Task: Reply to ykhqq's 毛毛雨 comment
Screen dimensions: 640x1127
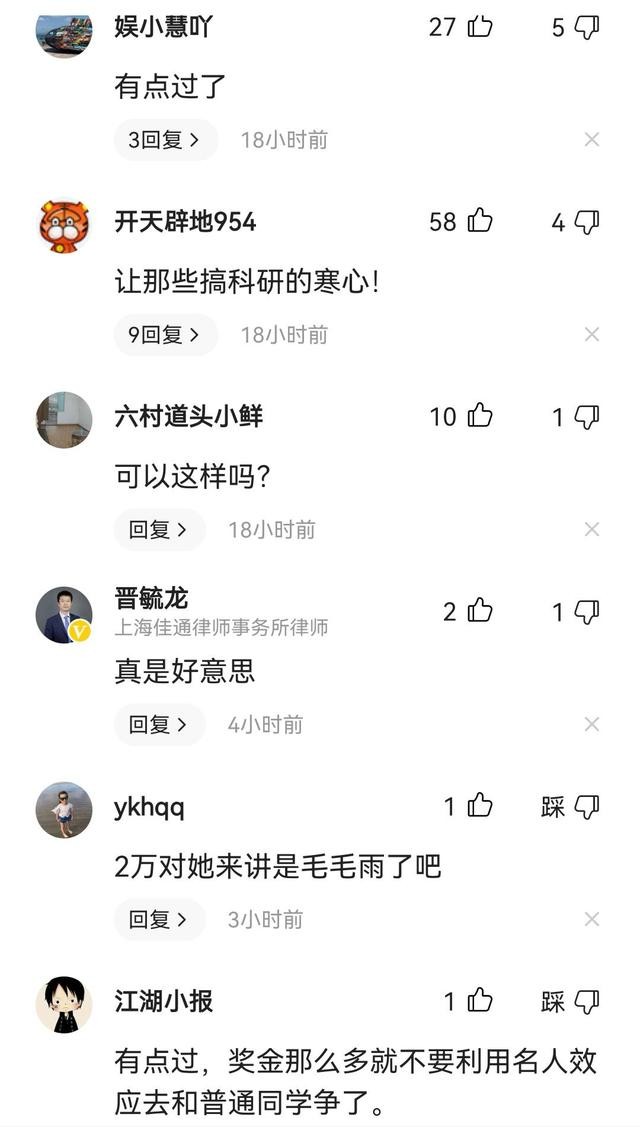Action: pos(158,920)
